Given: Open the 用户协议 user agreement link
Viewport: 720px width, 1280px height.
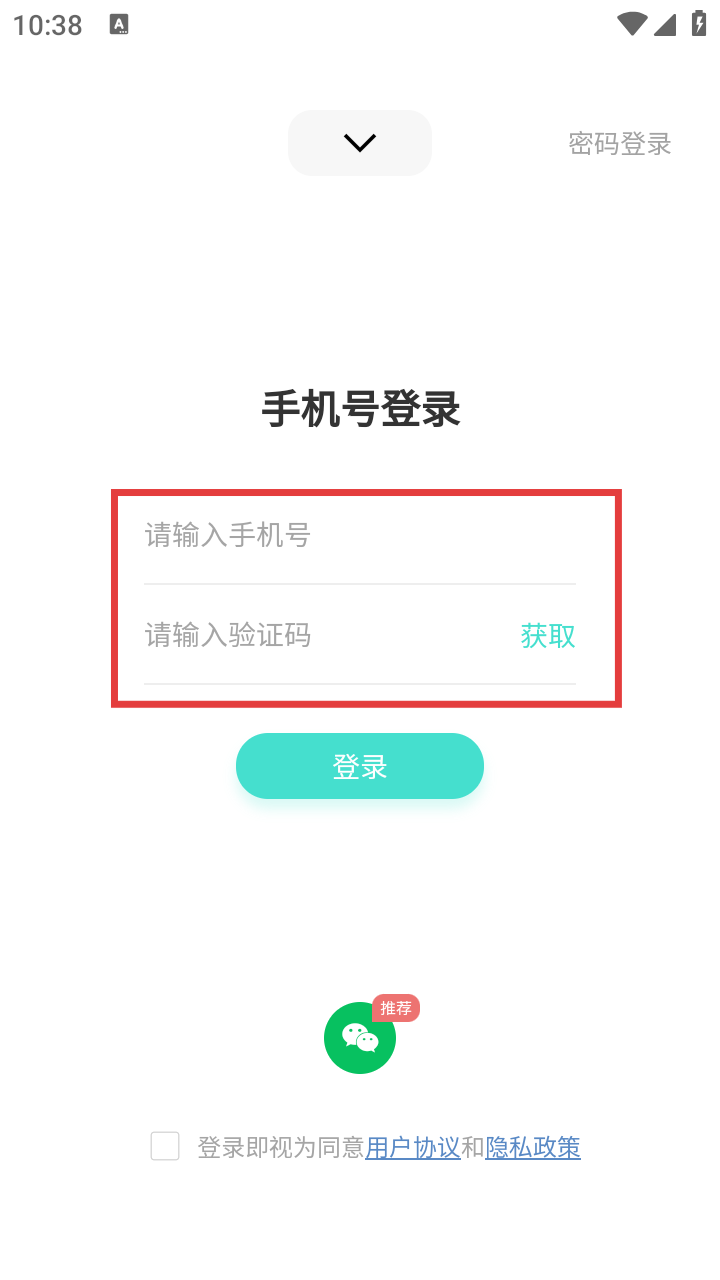Looking at the screenshot, I should click(x=413, y=1147).
